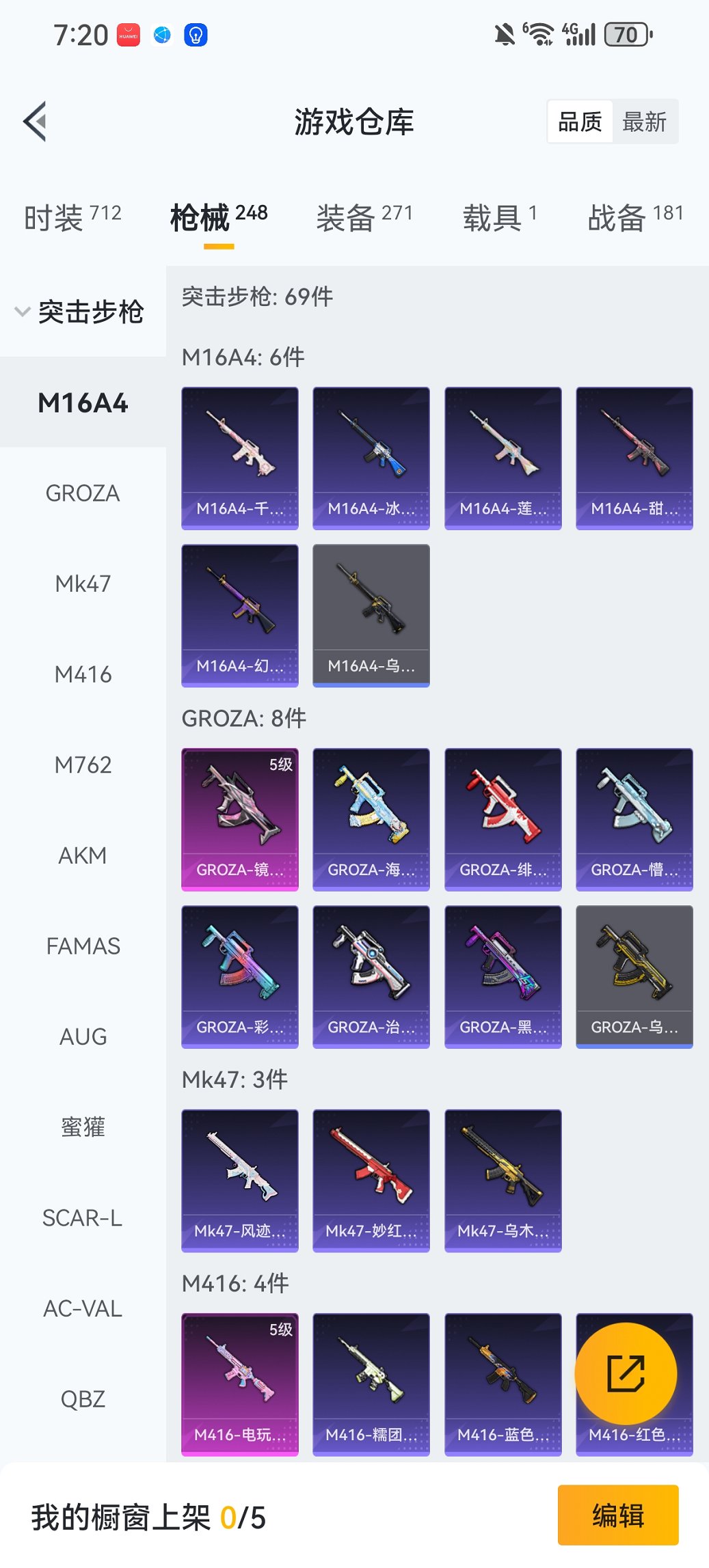Sort items by 品质
Image resolution: width=709 pixels, height=1568 pixels.
click(580, 122)
